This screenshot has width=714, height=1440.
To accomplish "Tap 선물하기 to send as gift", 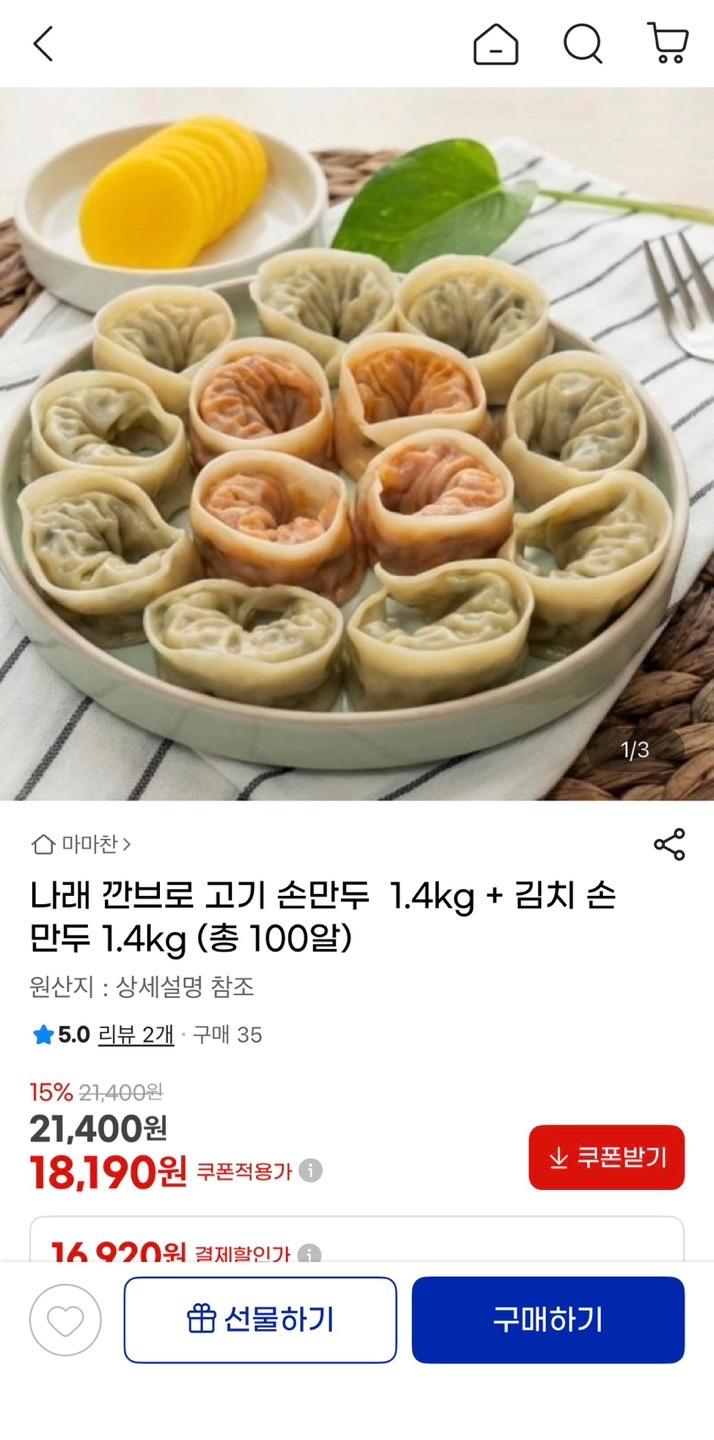I will 260,1319.
